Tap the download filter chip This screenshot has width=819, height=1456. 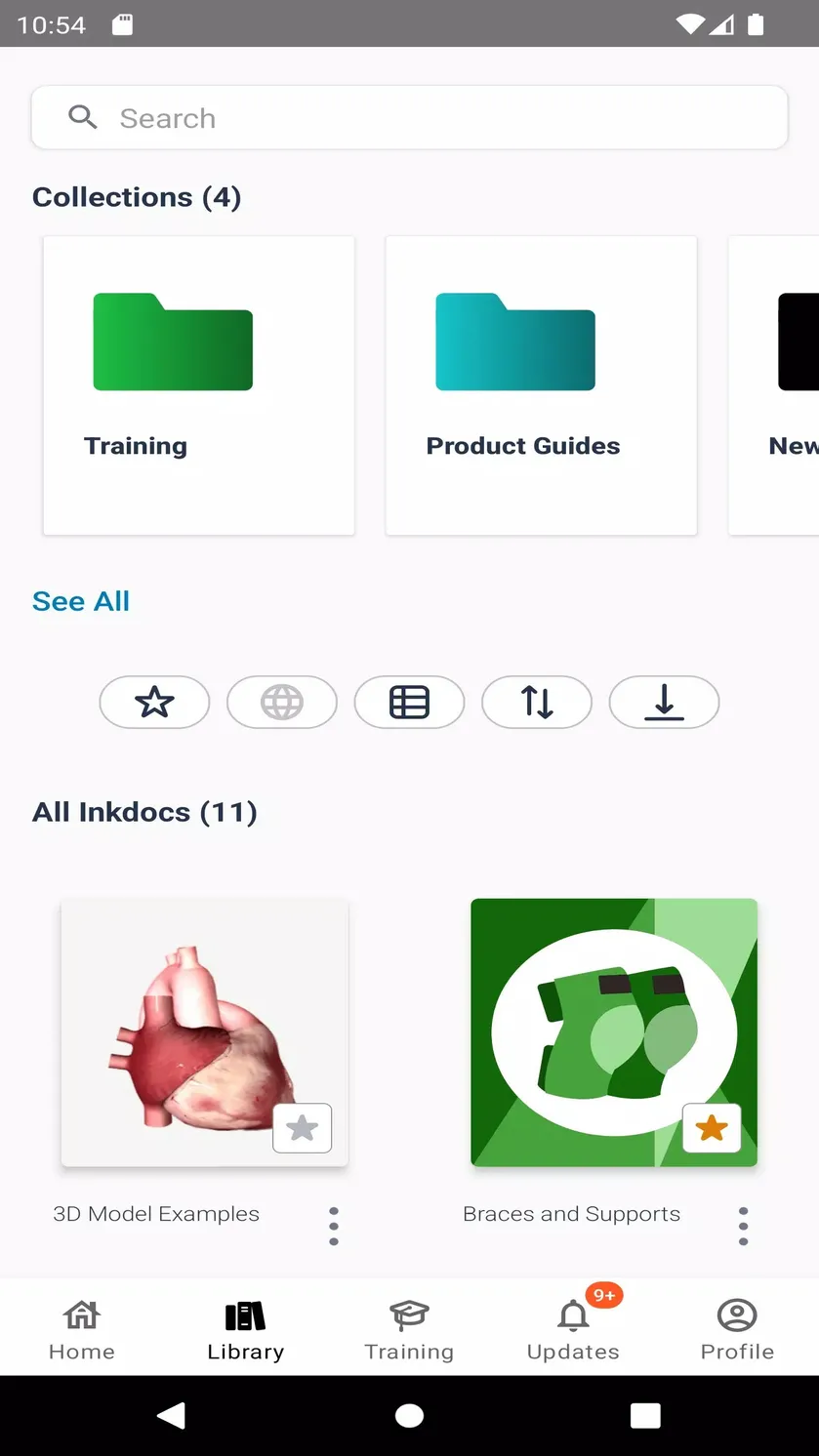point(664,702)
